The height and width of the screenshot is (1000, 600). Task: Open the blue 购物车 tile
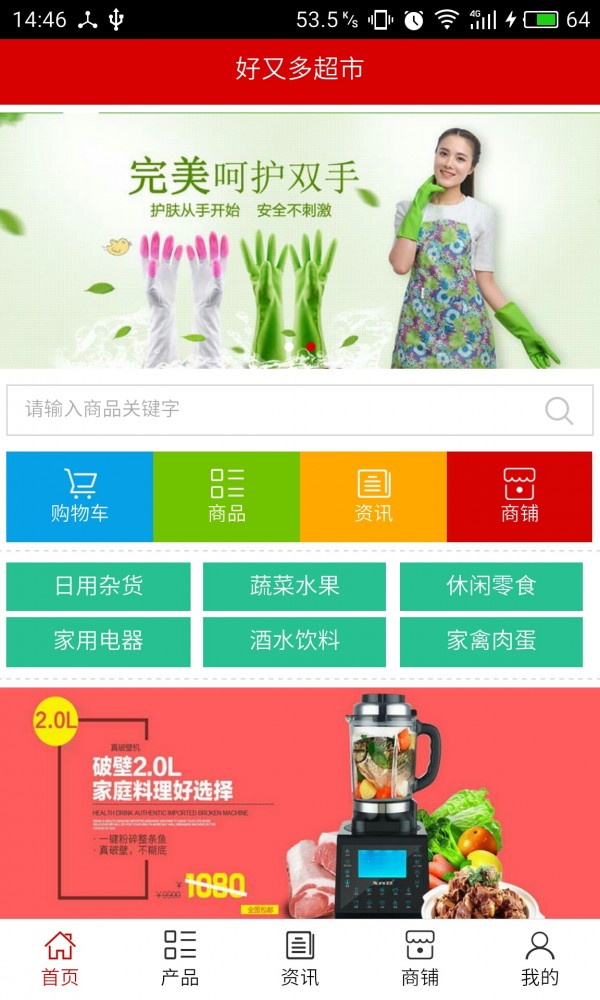pos(80,497)
